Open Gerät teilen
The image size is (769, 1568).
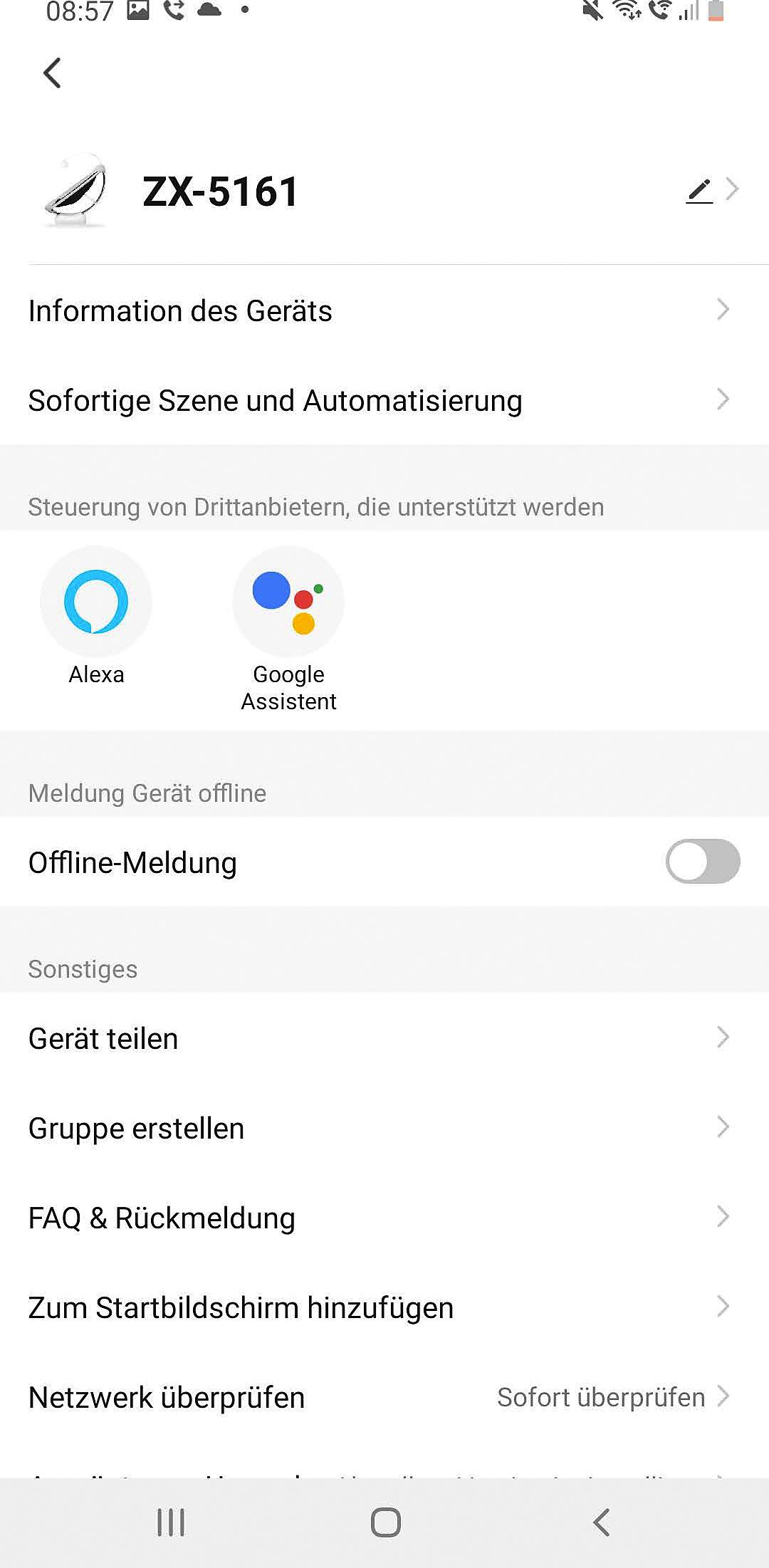click(x=377, y=1039)
